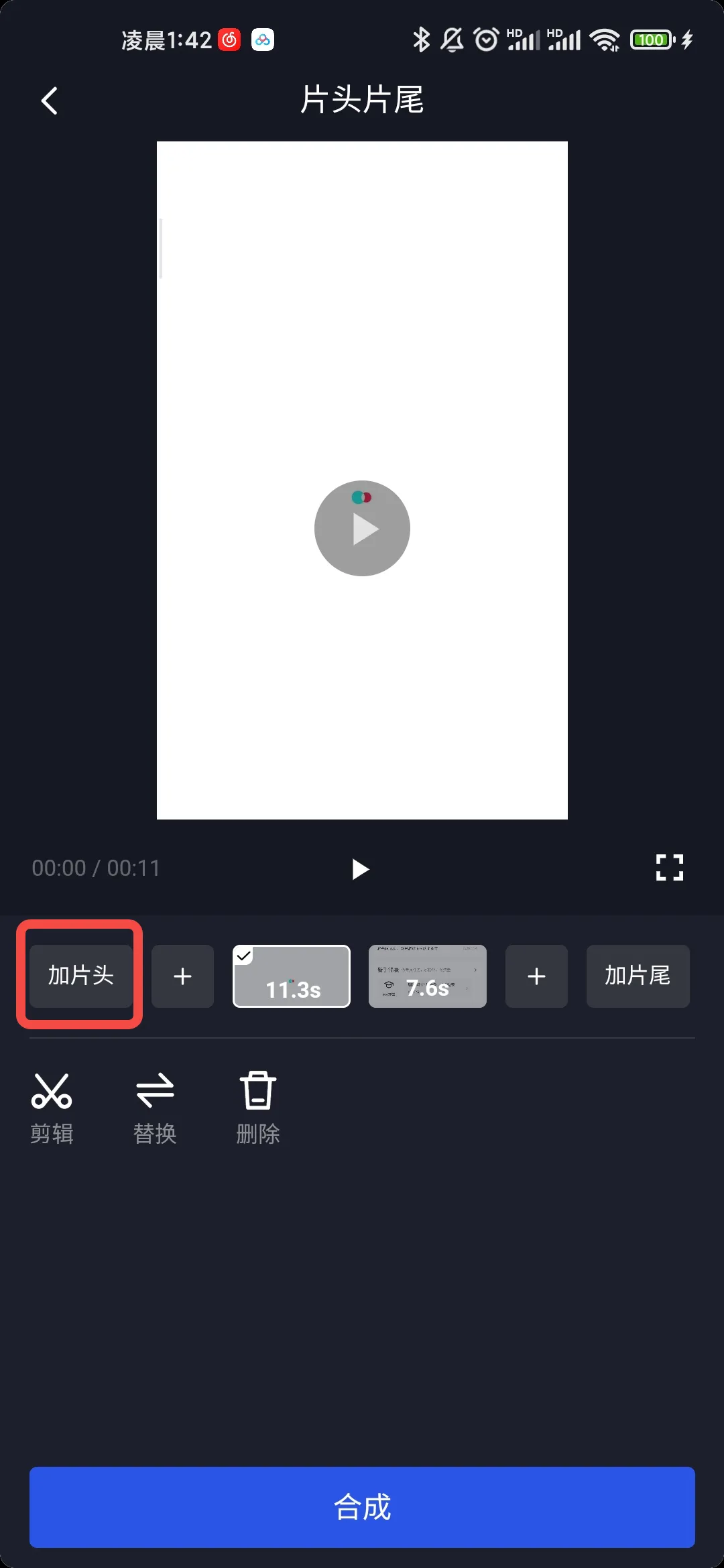The height and width of the screenshot is (1568, 724).
Task: Tap 加片尾 to add an outro
Action: click(x=638, y=976)
